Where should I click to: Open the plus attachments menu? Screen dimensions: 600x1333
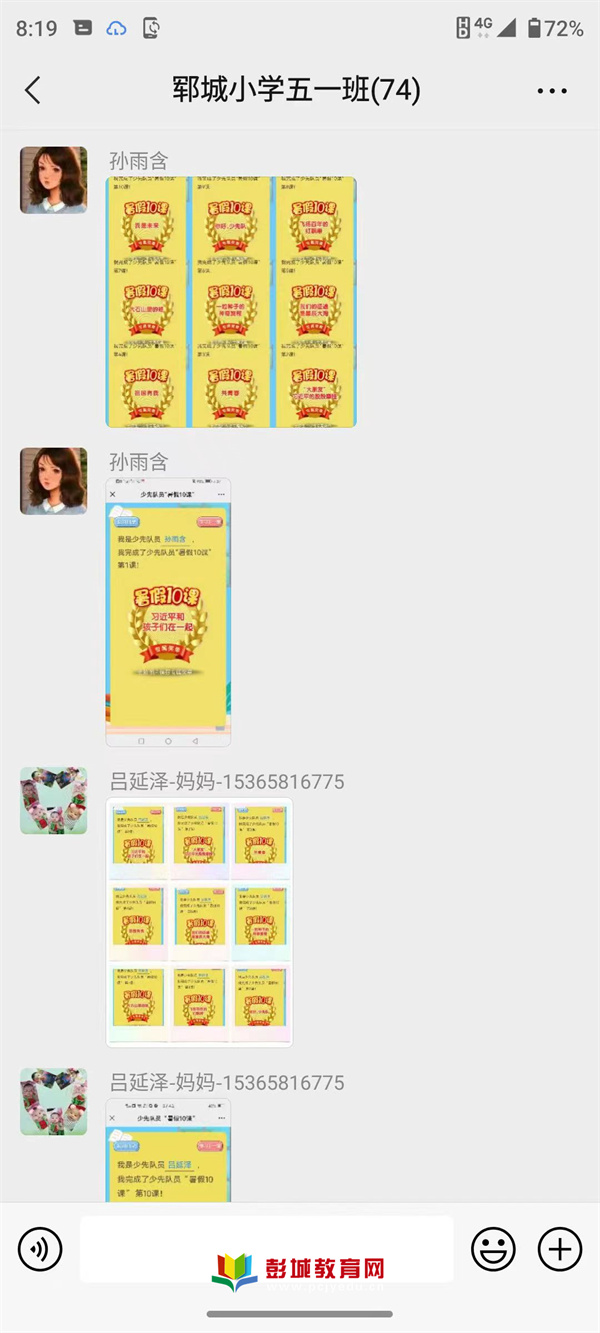click(x=560, y=1249)
